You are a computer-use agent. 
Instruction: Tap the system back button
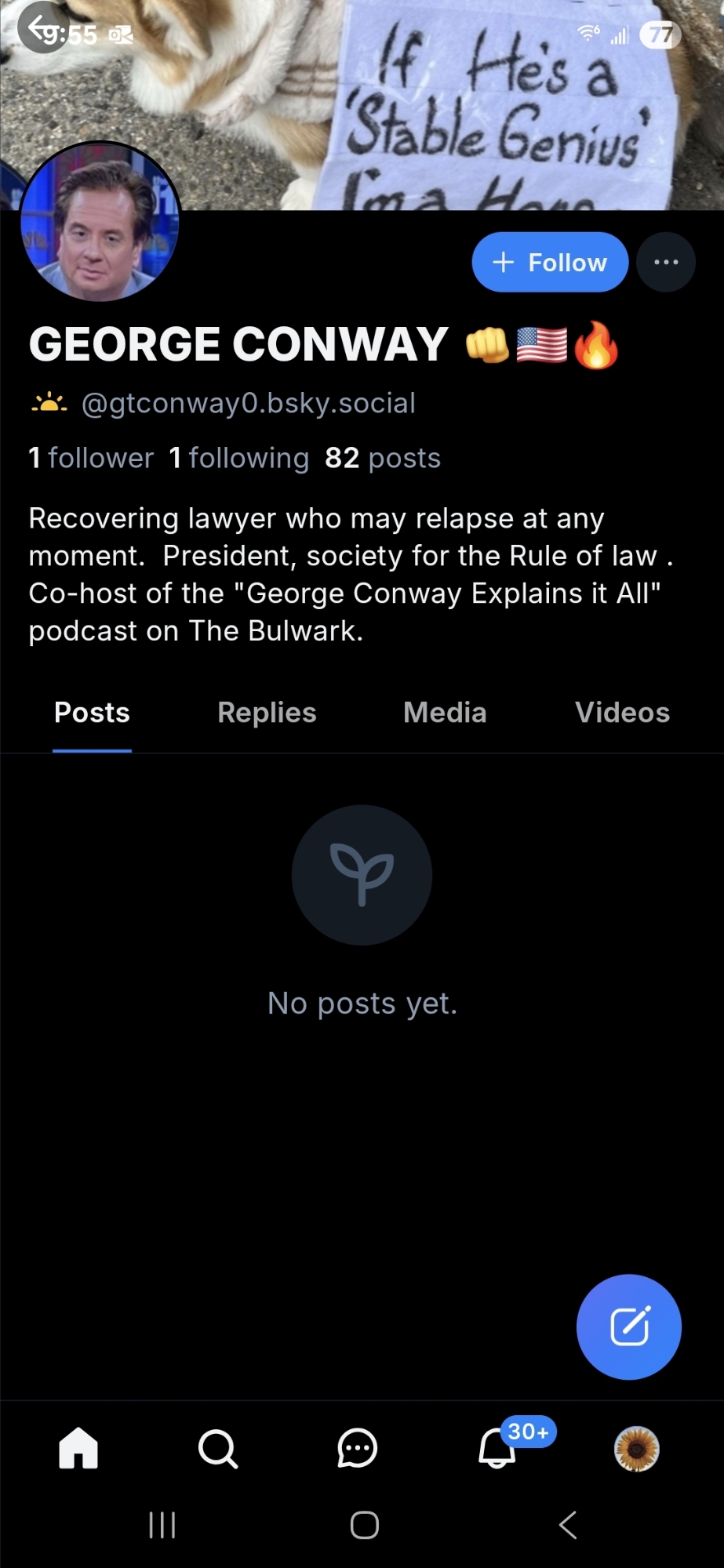tap(568, 1525)
